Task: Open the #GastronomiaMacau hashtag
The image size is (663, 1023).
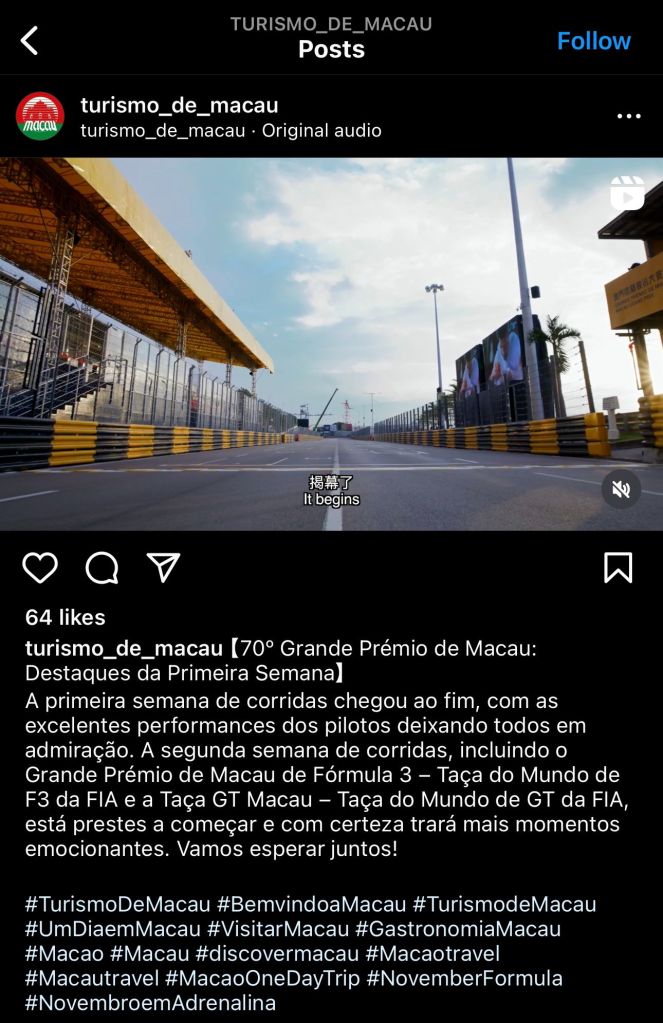Action: pos(458,929)
